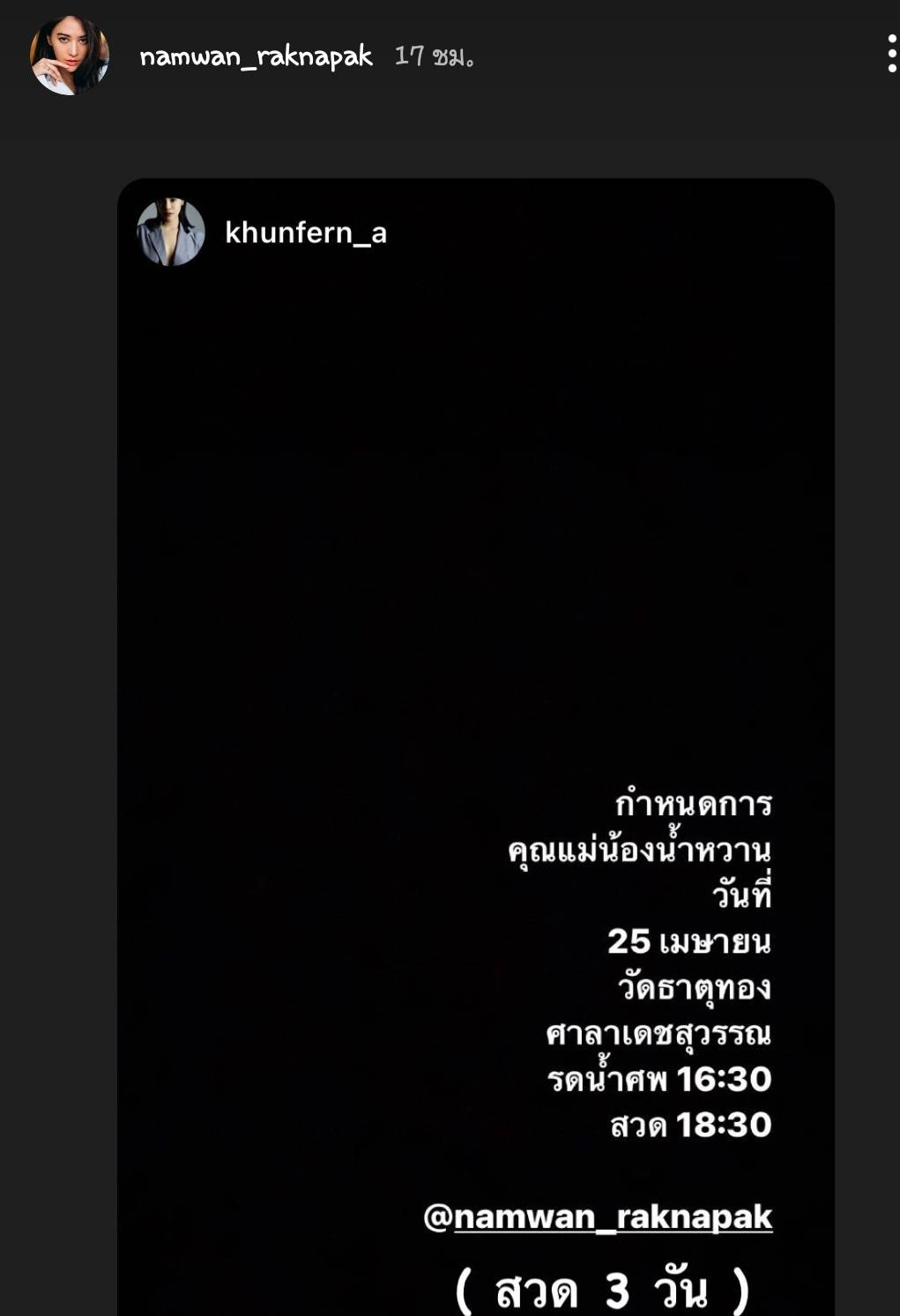Viewport: 900px width, 1316px height.
Task: Open khunfern_a's reshared story
Action: coord(305,233)
